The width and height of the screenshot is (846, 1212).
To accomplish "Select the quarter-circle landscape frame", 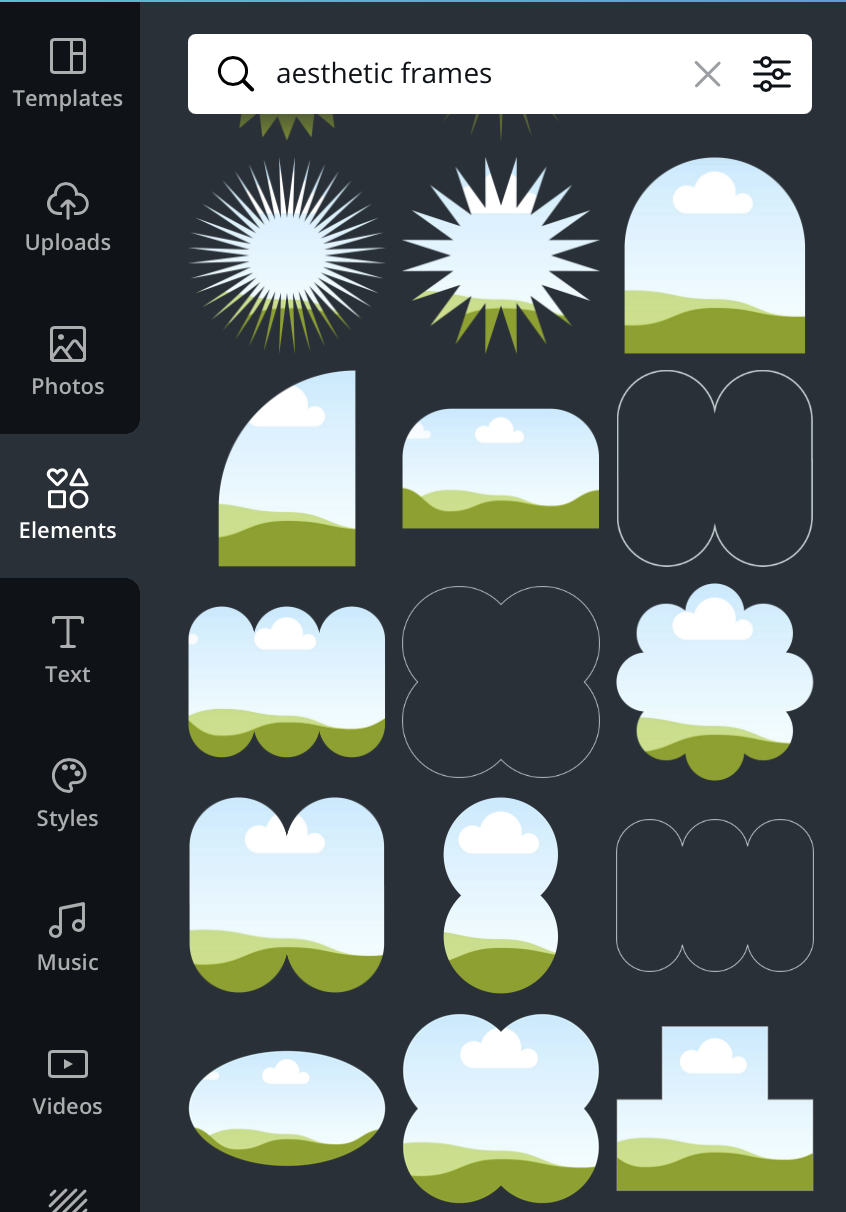I will point(286,468).
